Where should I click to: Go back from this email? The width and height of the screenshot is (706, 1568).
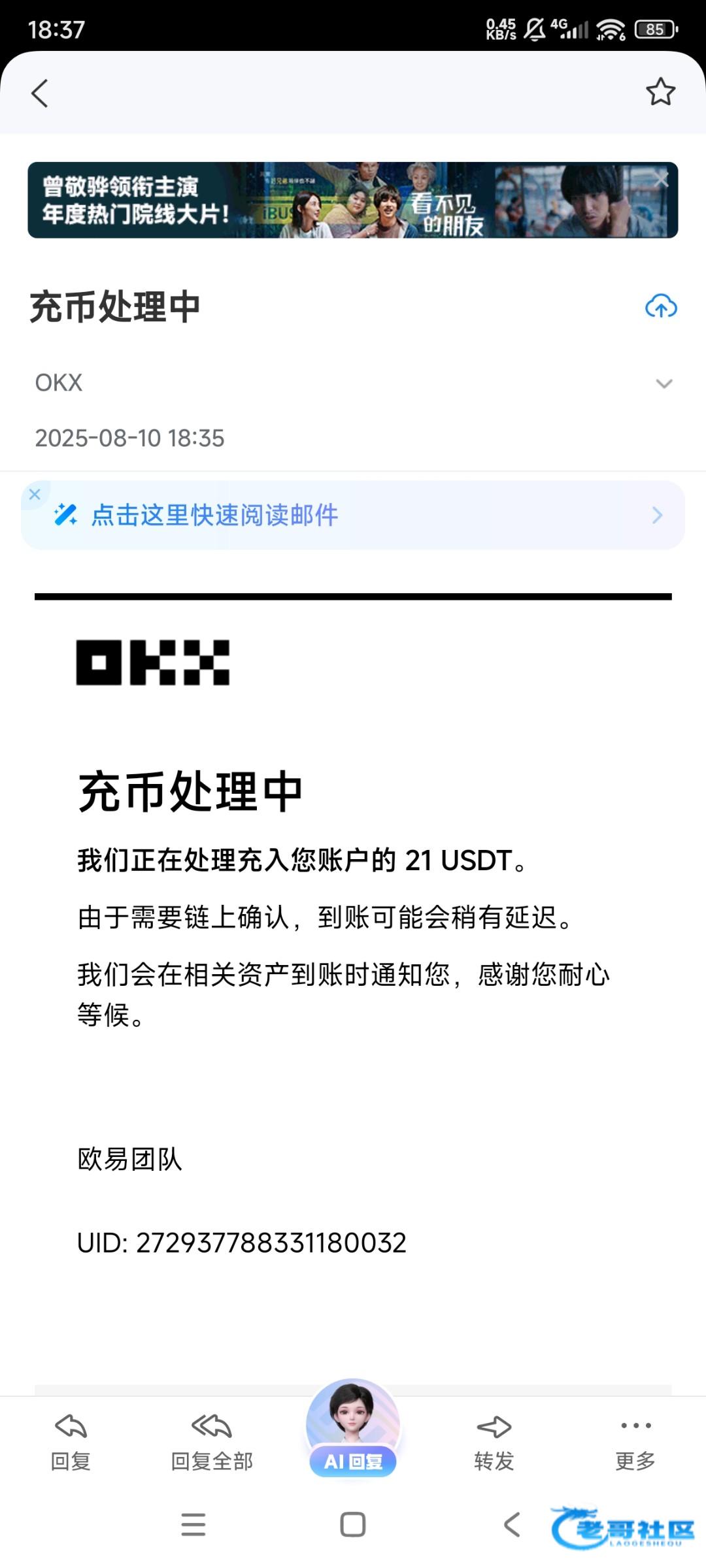click(40, 93)
